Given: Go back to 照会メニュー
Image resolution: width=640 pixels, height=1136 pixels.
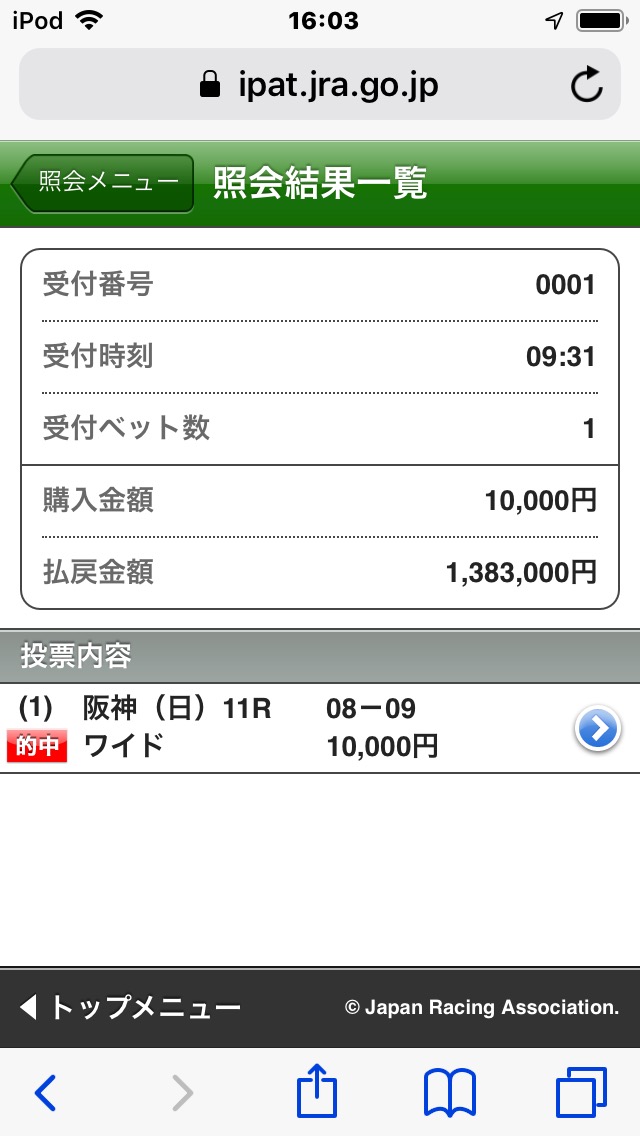Looking at the screenshot, I should (x=103, y=183).
